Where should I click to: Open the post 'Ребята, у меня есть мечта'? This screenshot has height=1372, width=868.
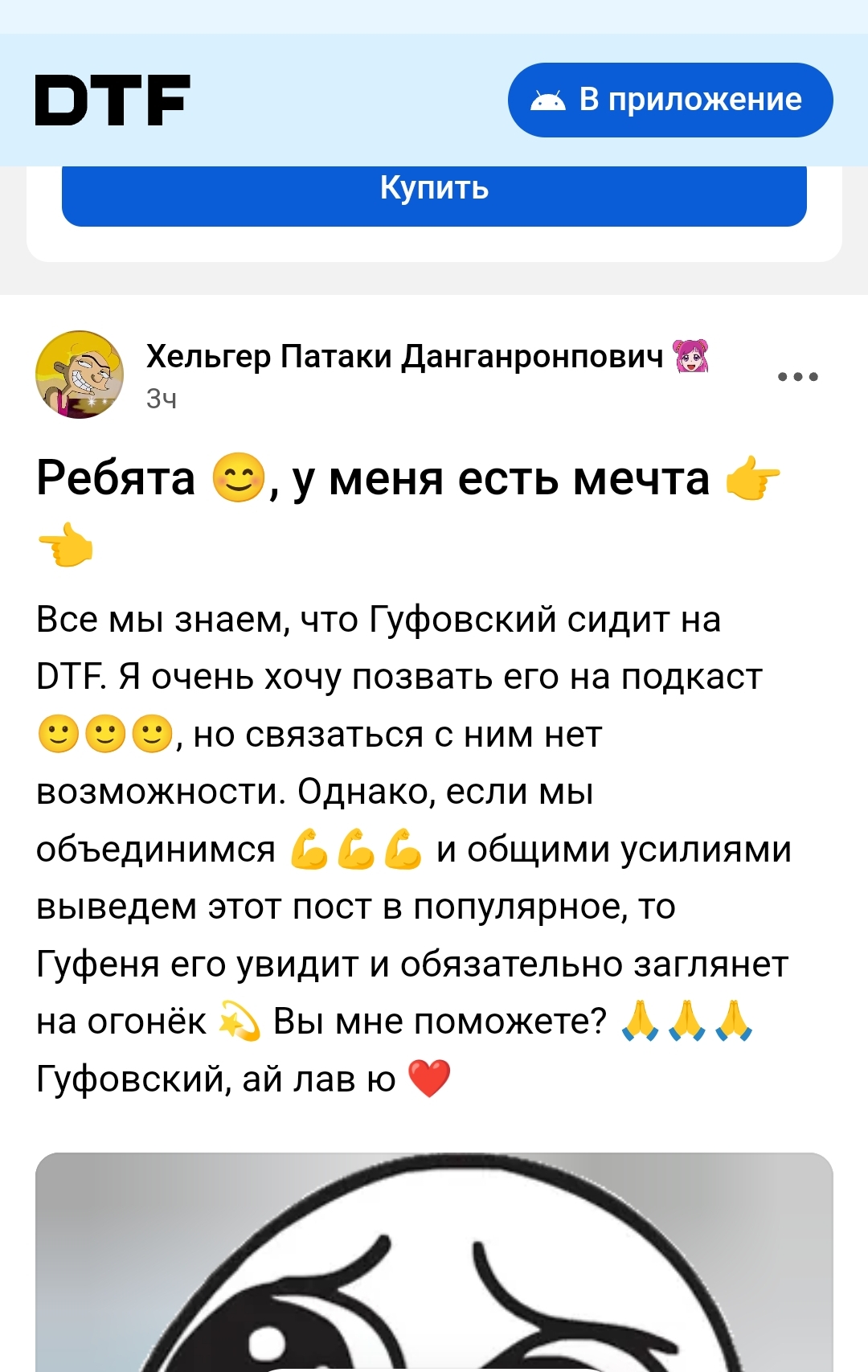tap(373, 480)
